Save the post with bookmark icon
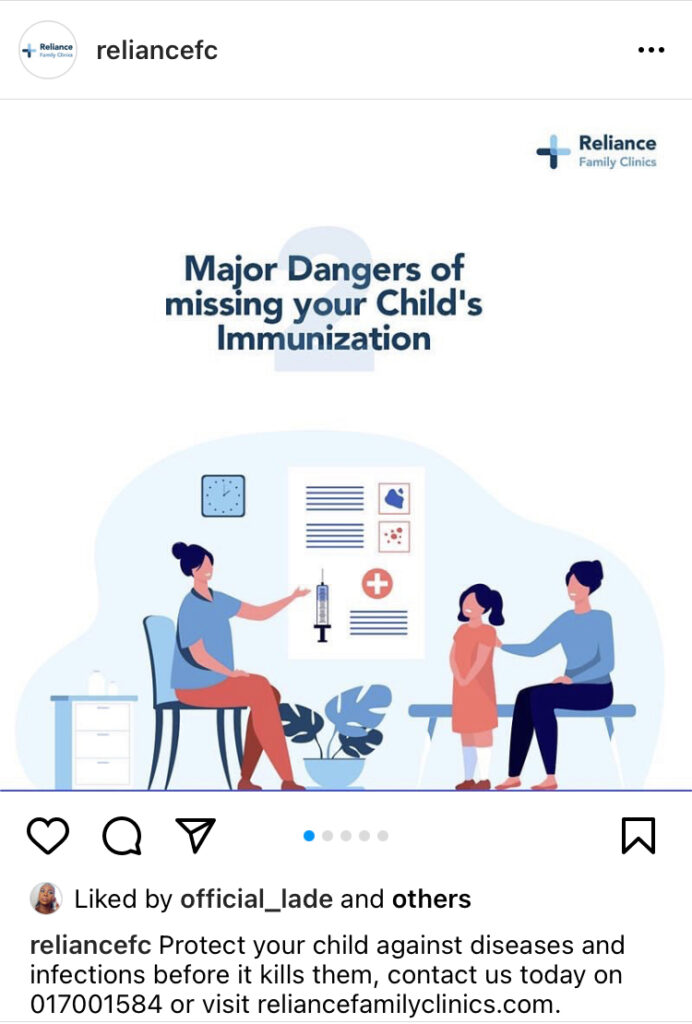Viewport: 692px width, 1024px height. pyautogui.click(x=638, y=835)
